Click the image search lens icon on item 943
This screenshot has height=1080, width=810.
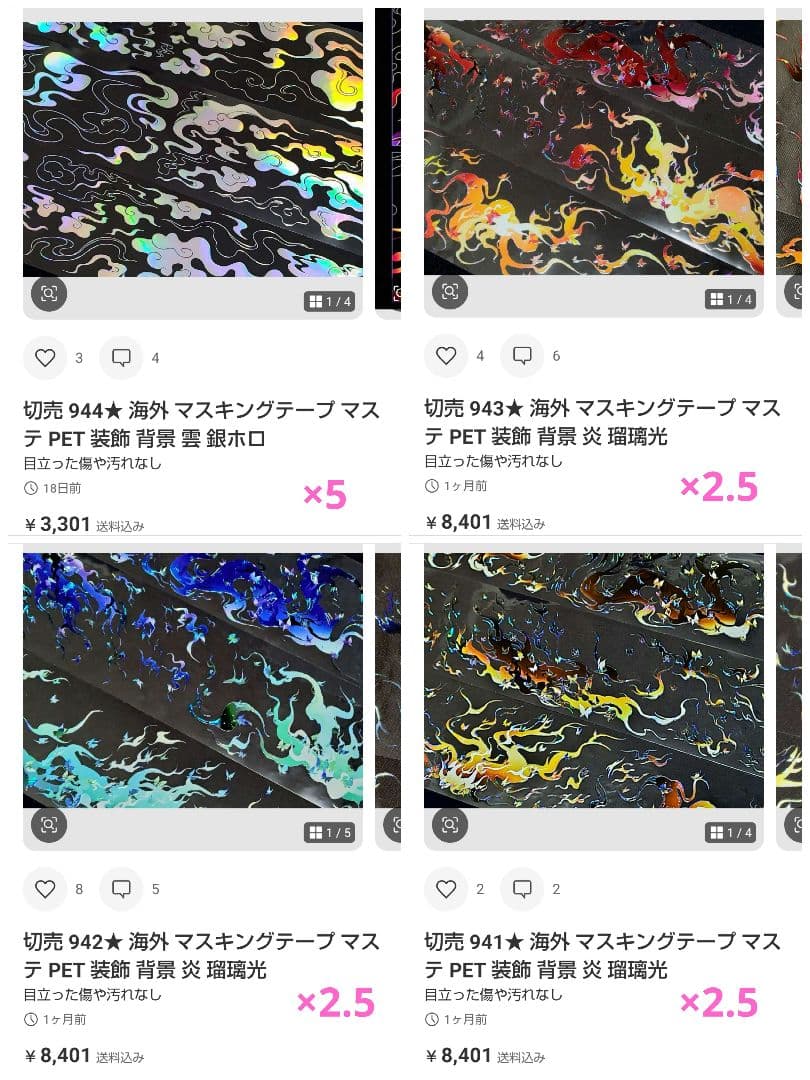tap(451, 294)
